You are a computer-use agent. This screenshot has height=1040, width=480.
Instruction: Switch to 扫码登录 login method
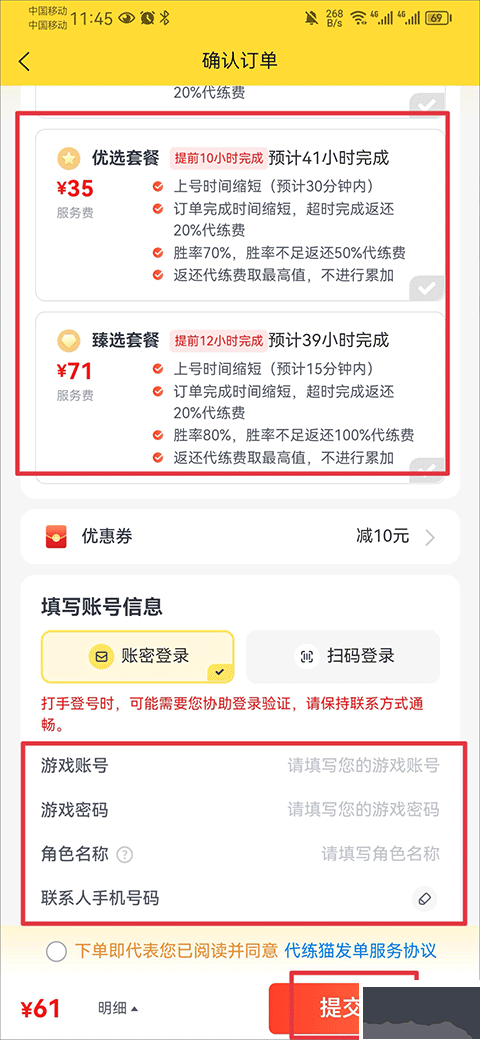pyautogui.click(x=343, y=657)
